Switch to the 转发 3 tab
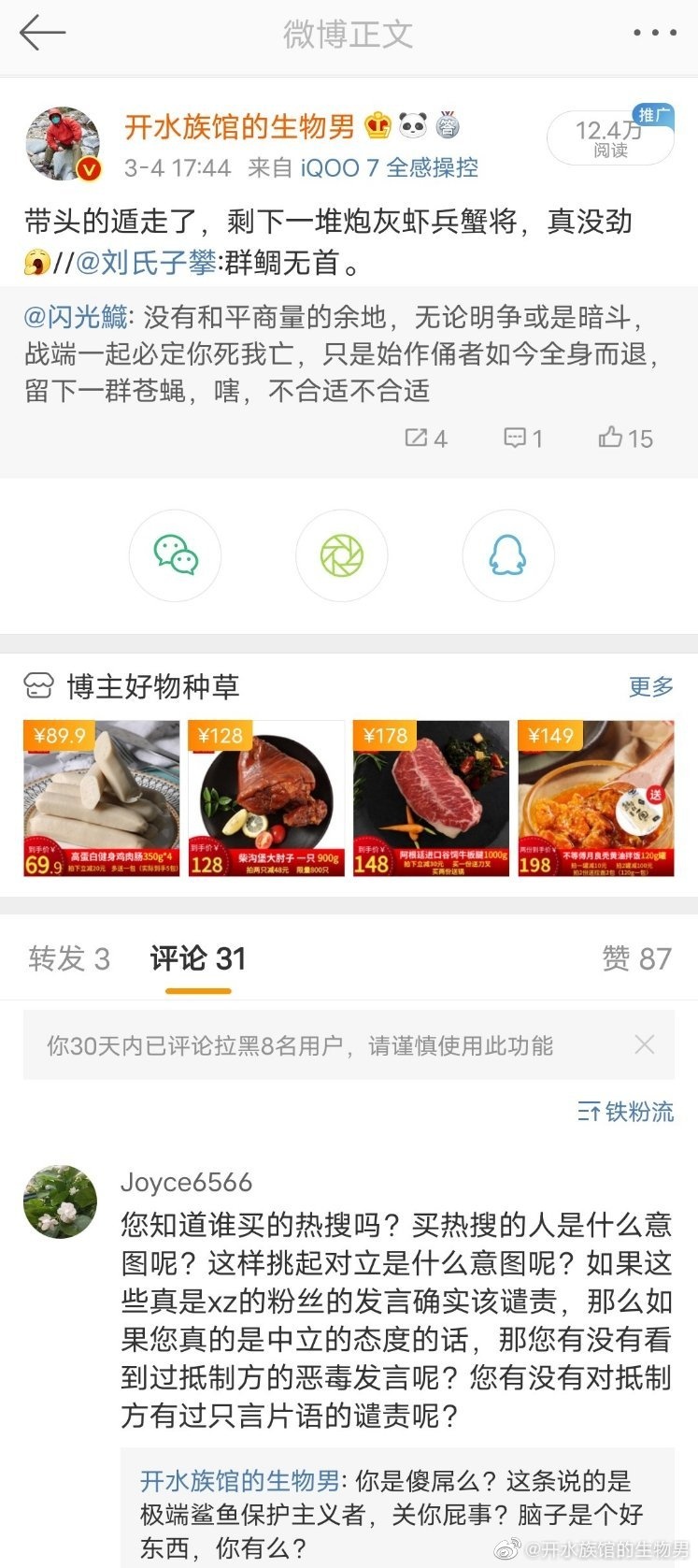The height and width of the screenshot is (1568, 698). point(69,958)
